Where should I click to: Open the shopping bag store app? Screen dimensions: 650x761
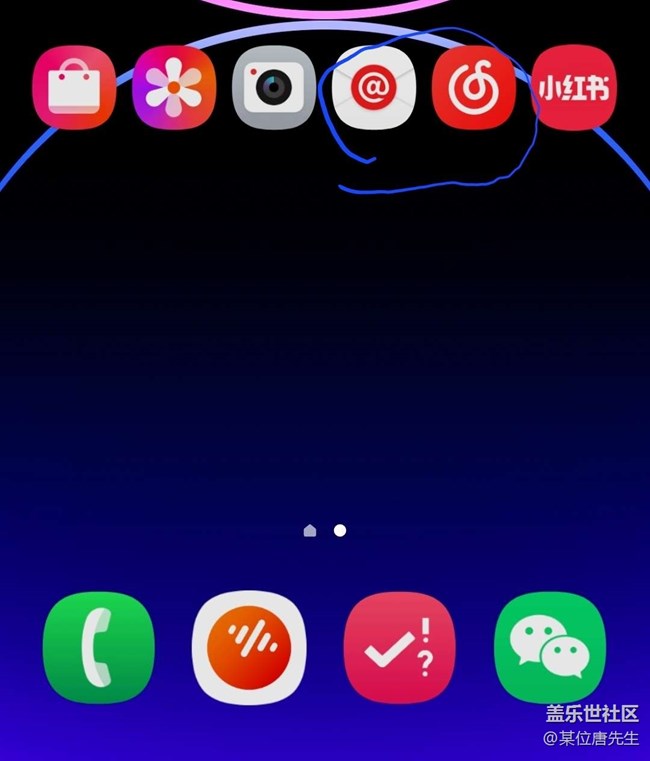[x=74, y=88]
